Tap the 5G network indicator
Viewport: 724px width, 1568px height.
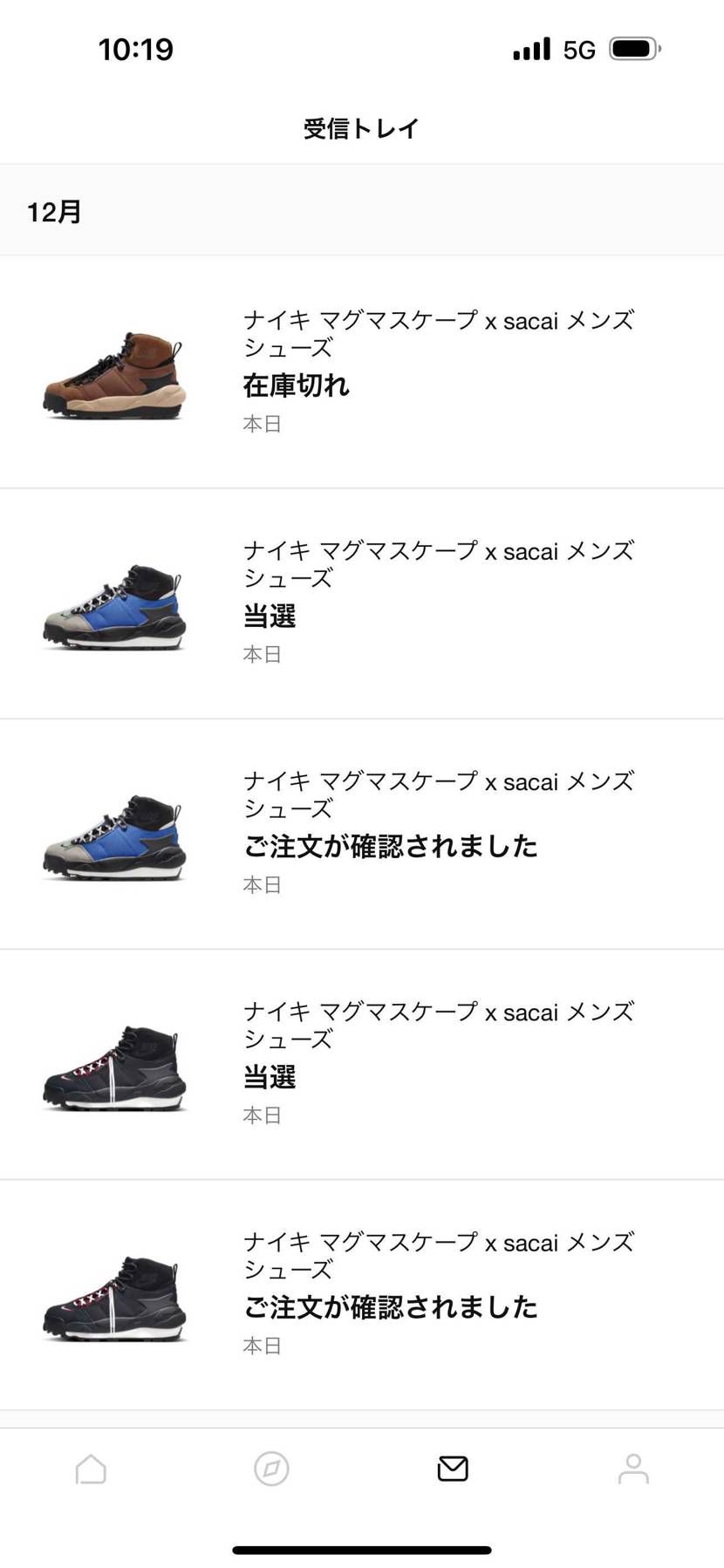(x=578, y=49)
